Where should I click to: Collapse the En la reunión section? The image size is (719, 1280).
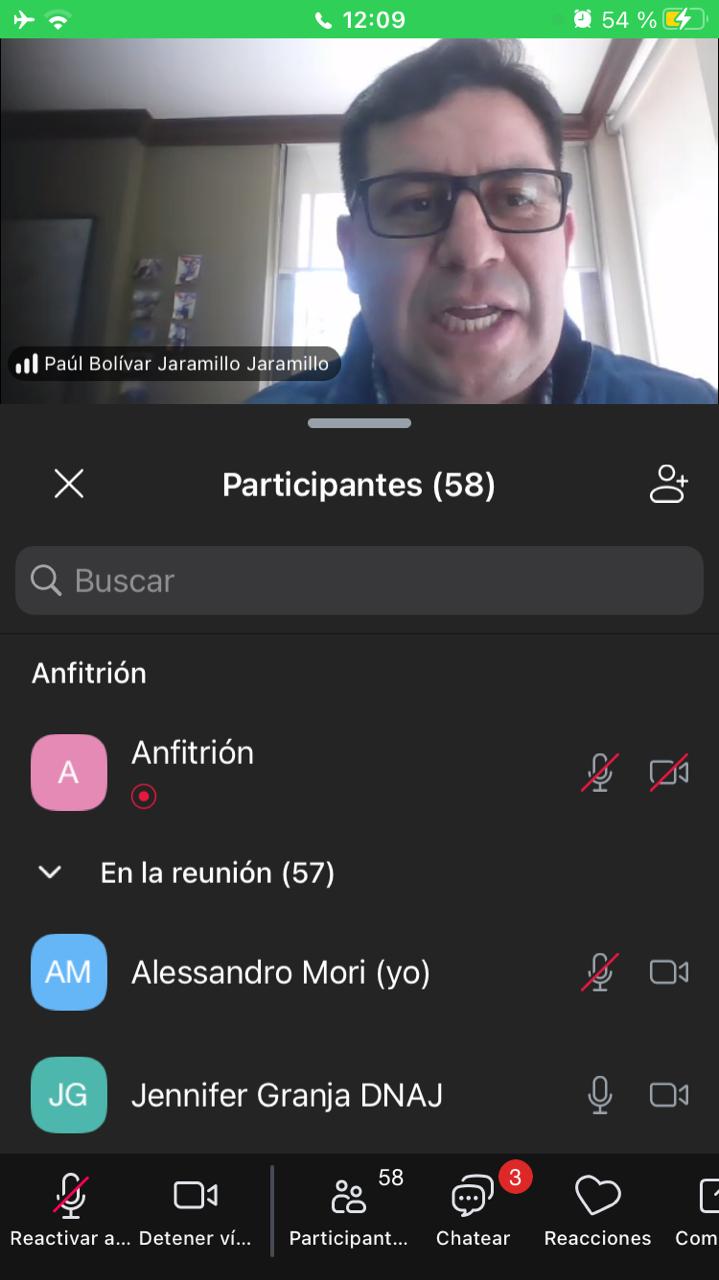[x=50, y=873]
